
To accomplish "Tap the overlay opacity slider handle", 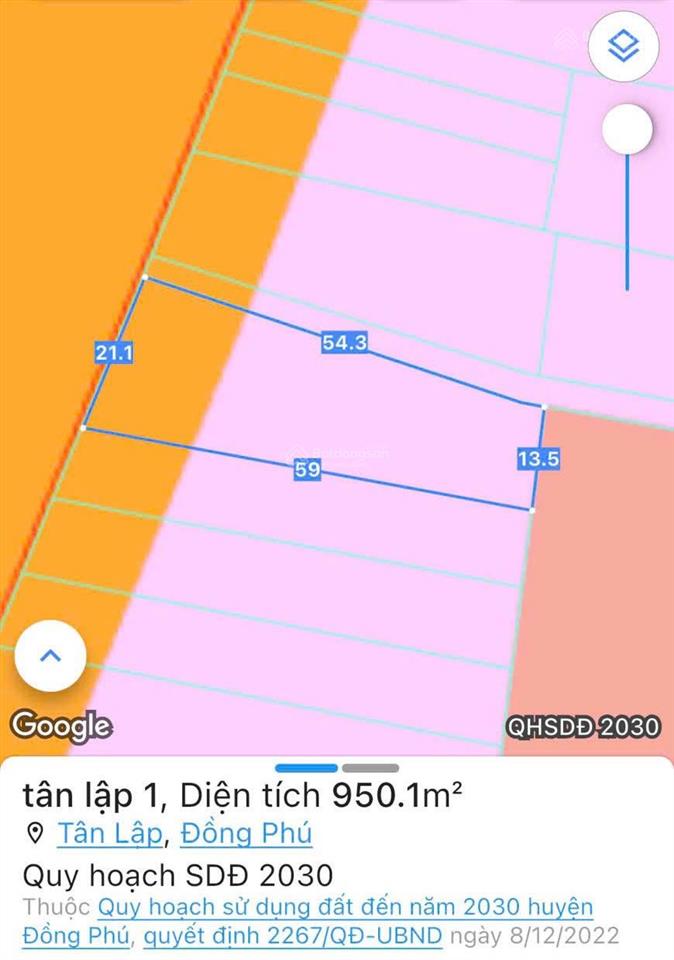I will tap(628, 129).
